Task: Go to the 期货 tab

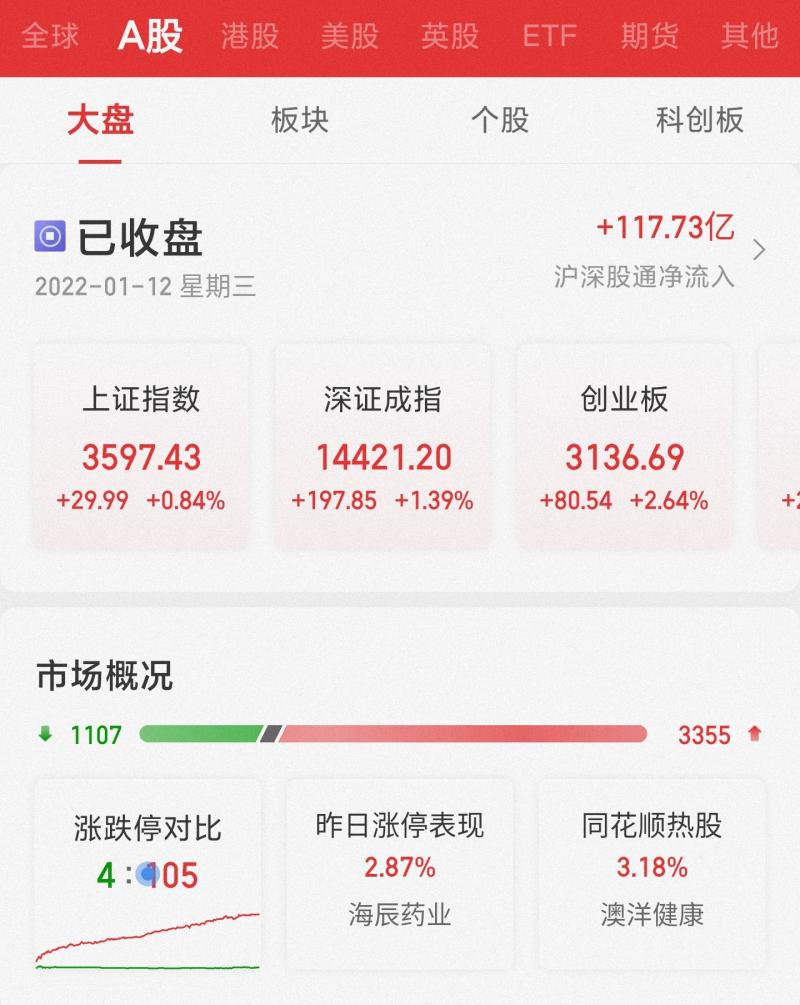Action: (x=649, y=37)
